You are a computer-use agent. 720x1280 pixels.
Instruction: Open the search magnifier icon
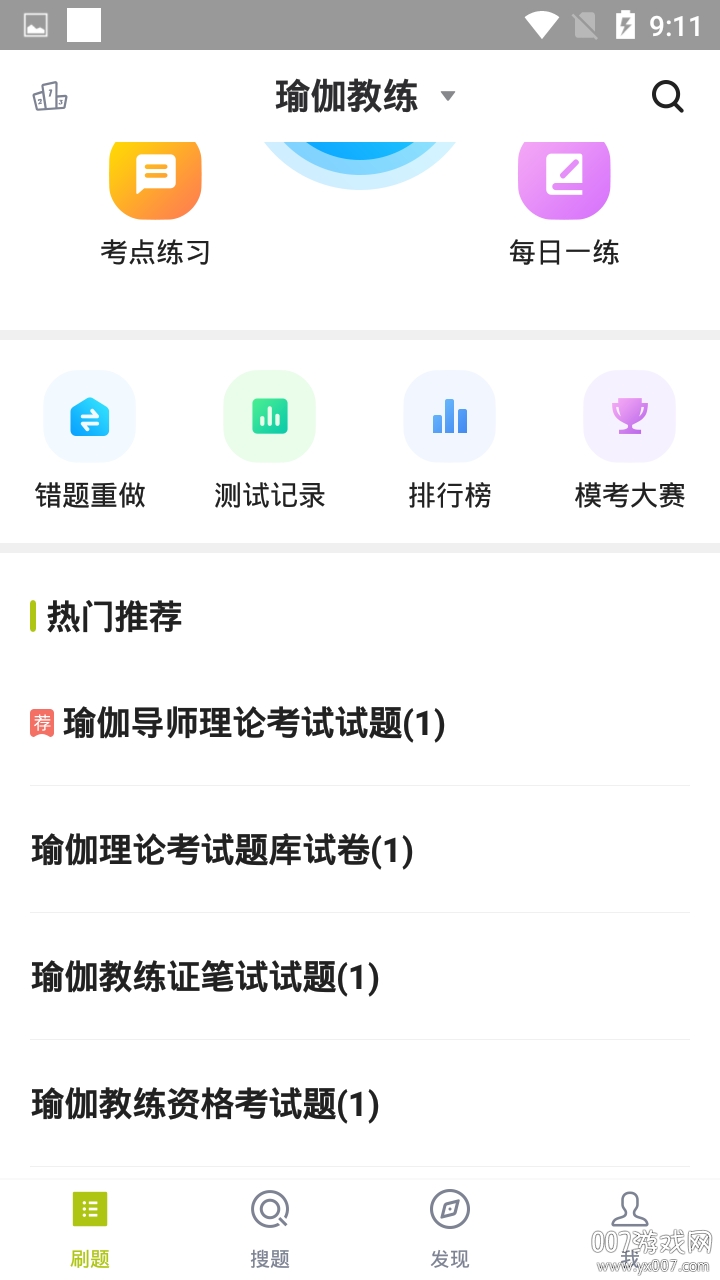[667, 97]
